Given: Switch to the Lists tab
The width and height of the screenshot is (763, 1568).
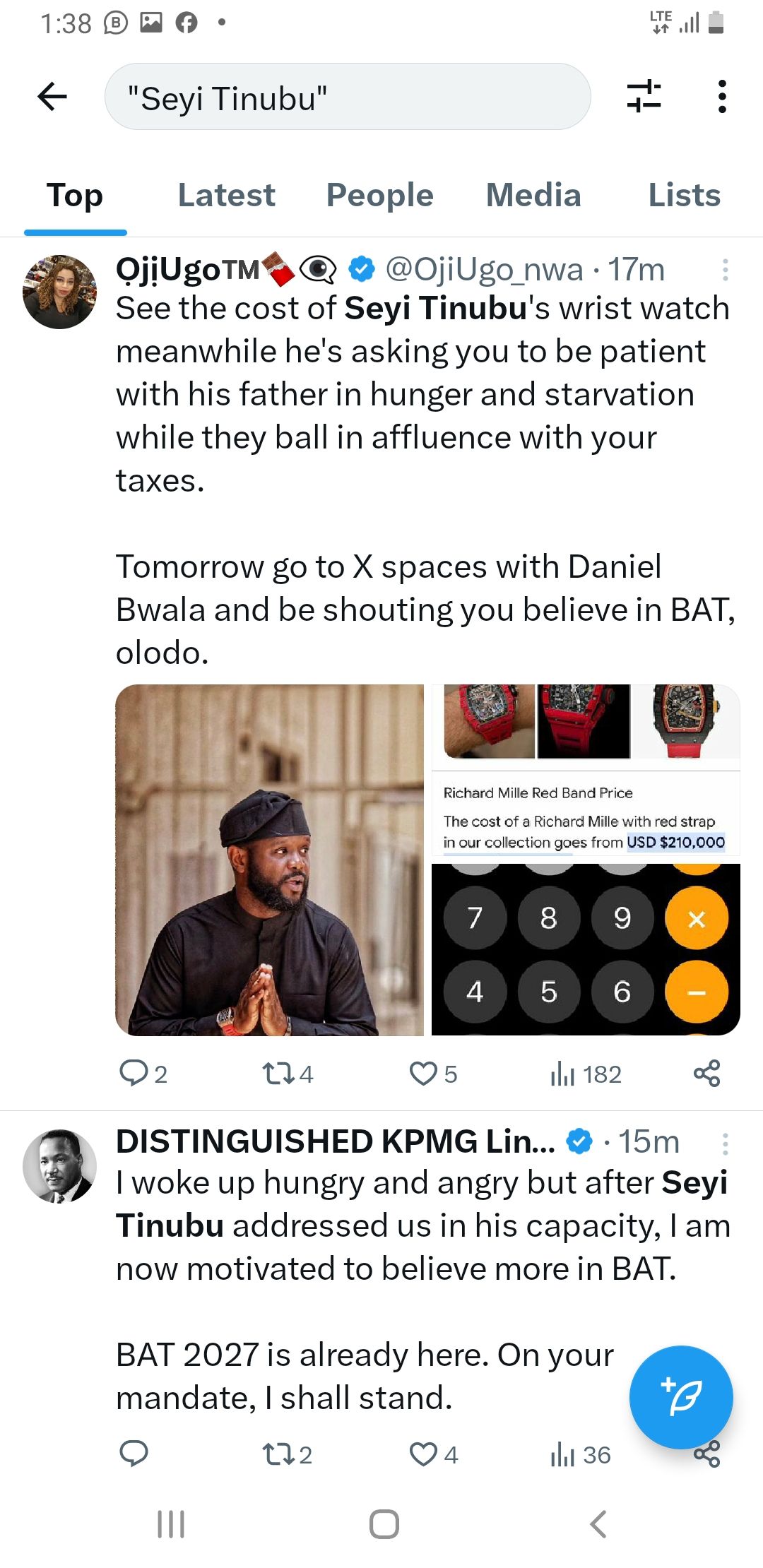Looking at the screenshot, I should click(684, 196).
